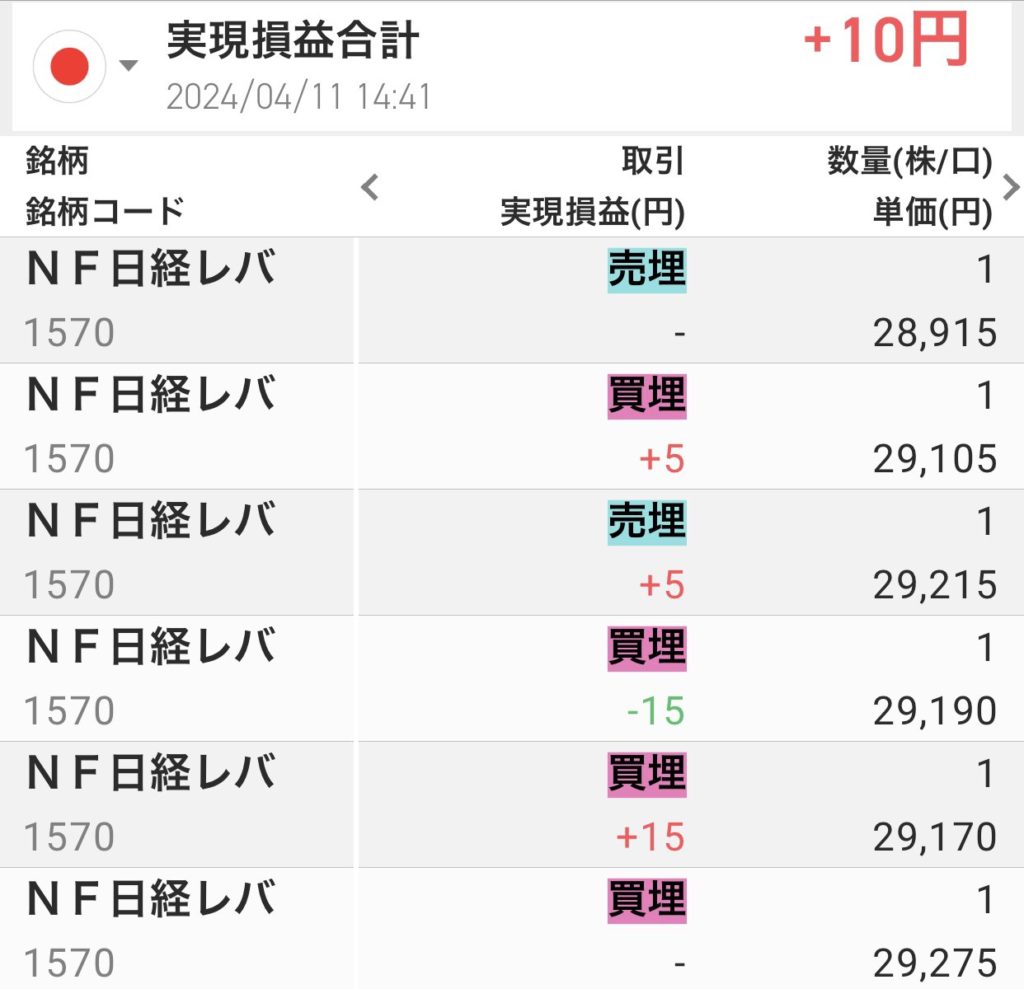The height and width of the screenshot is (989, 1024).
Task: View the NF日経レバ row with +15 profit
Action: point(512,805)
